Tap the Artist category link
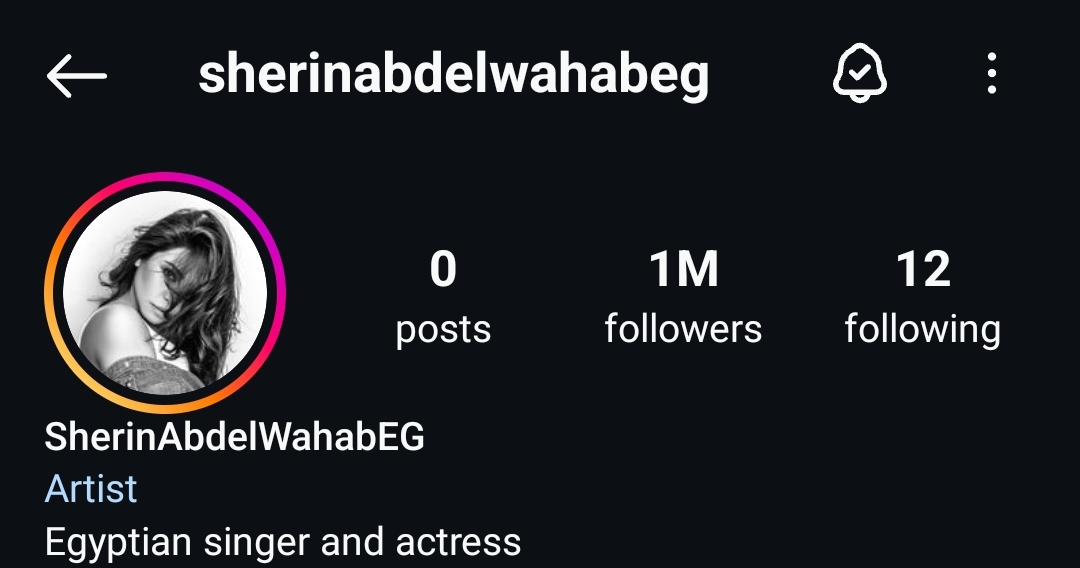The height and width of the screenshot is (568, 1080). pos(91,489)
